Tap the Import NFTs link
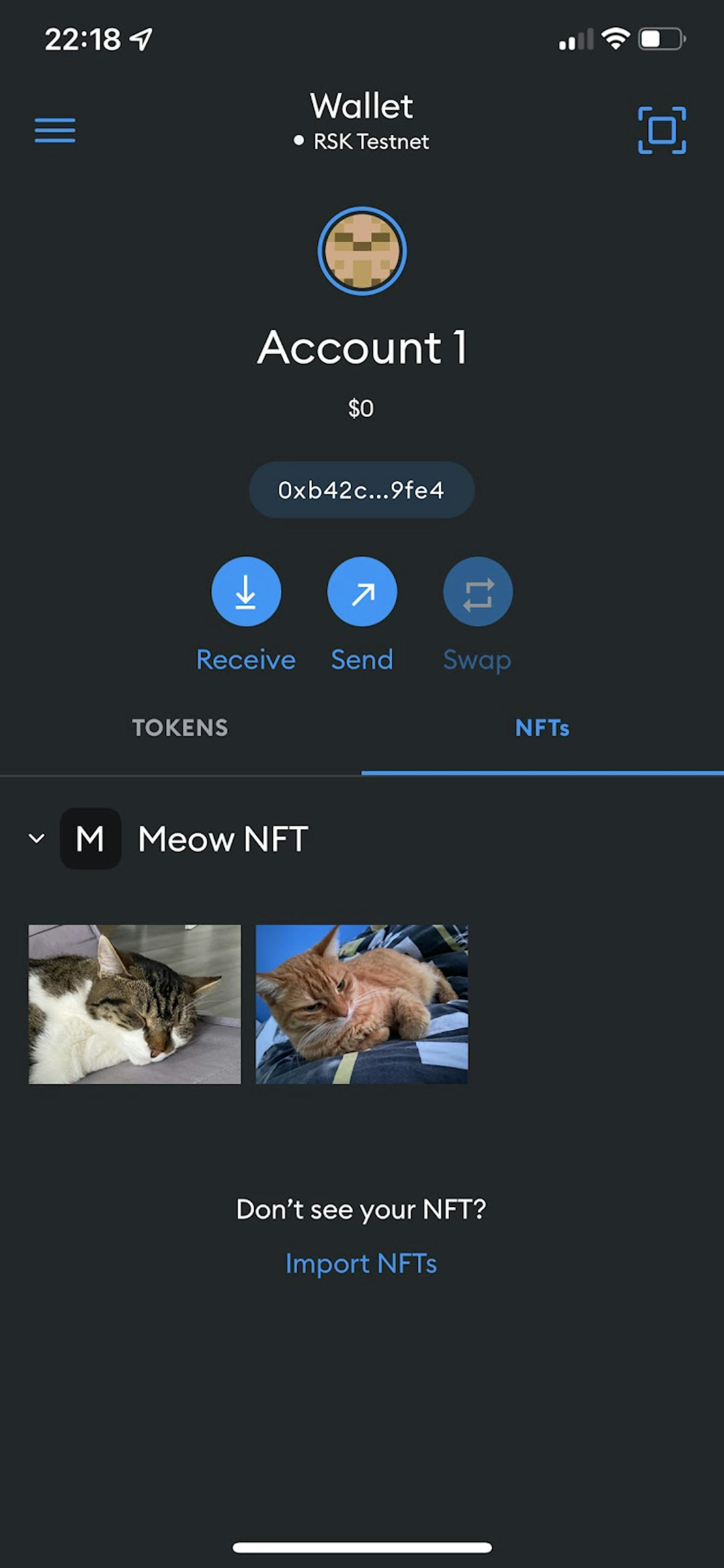 pyautogui.click(x=361, y=1263)
